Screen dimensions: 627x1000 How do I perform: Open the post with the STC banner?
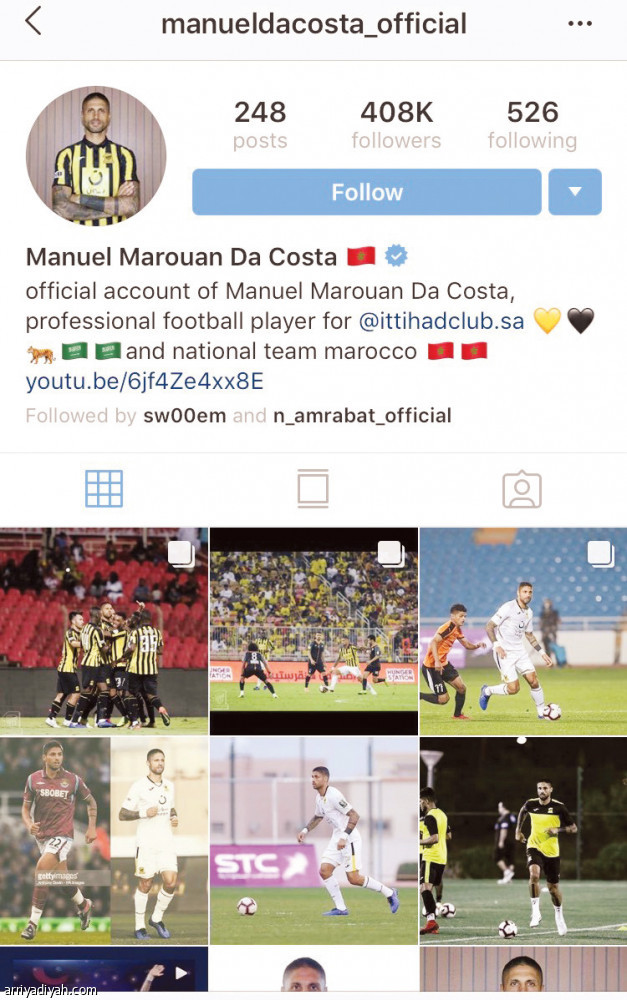click(x=313, y=840)
